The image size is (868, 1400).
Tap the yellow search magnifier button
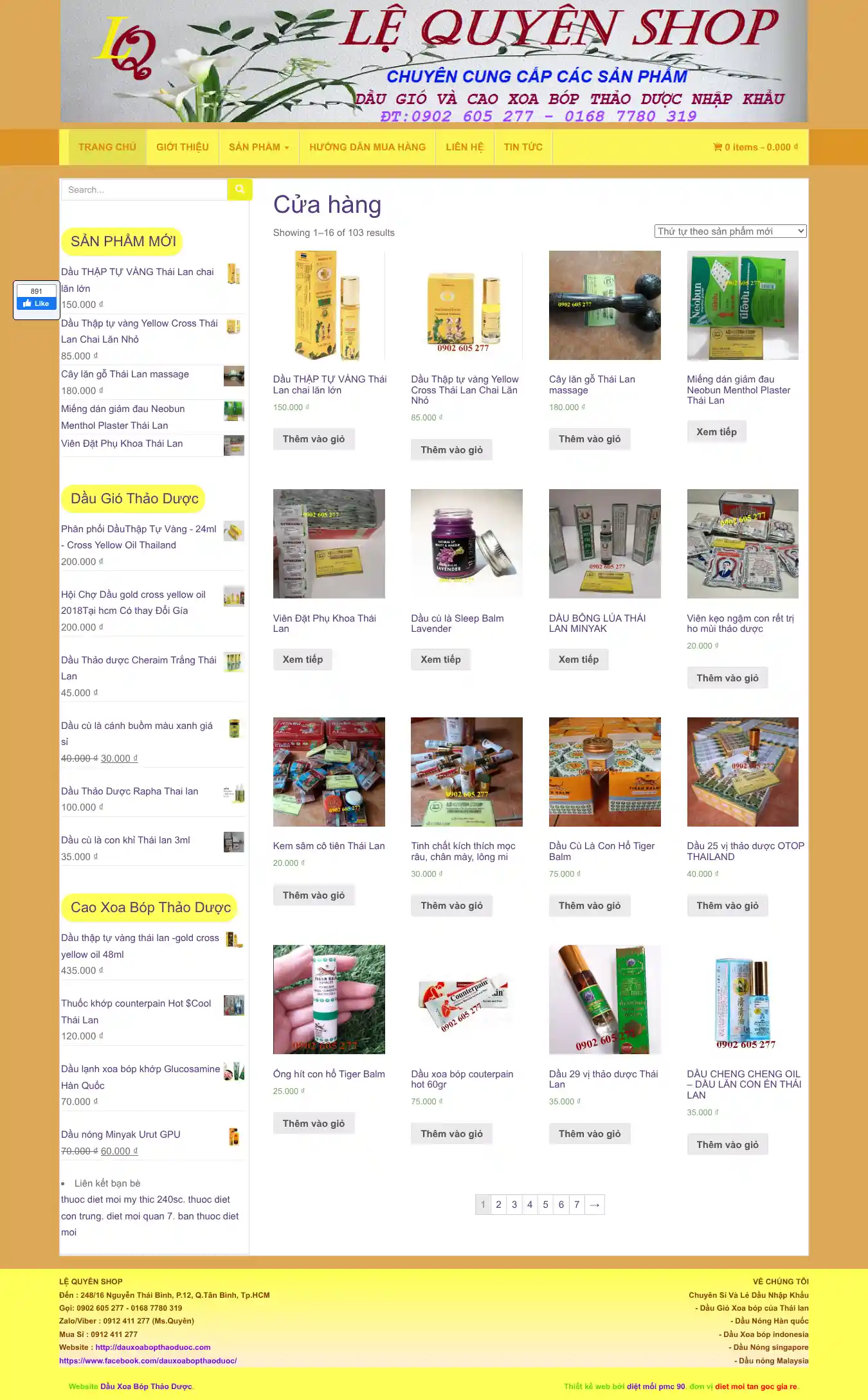click(240, 190)
